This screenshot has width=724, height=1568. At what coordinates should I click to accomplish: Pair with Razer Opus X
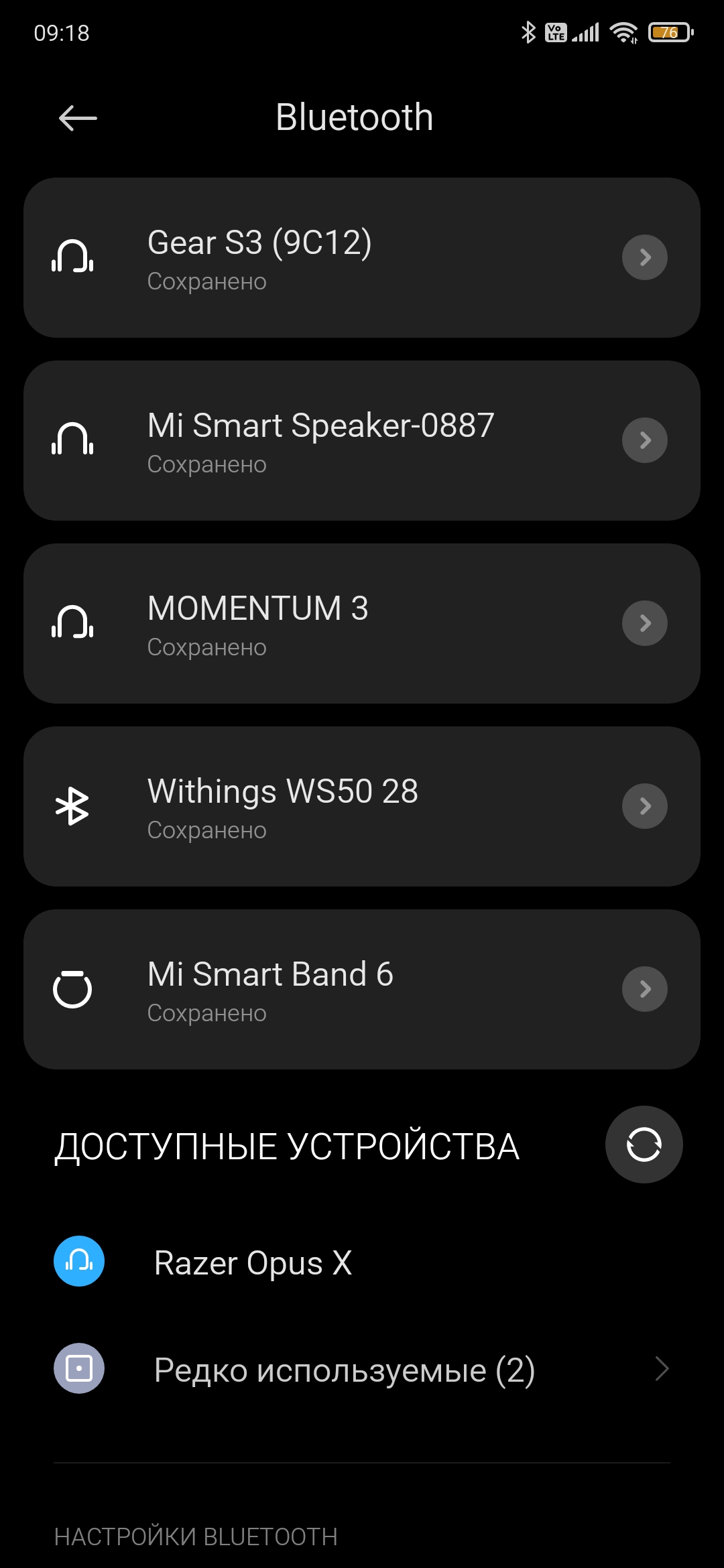[x=253, y=1262]
